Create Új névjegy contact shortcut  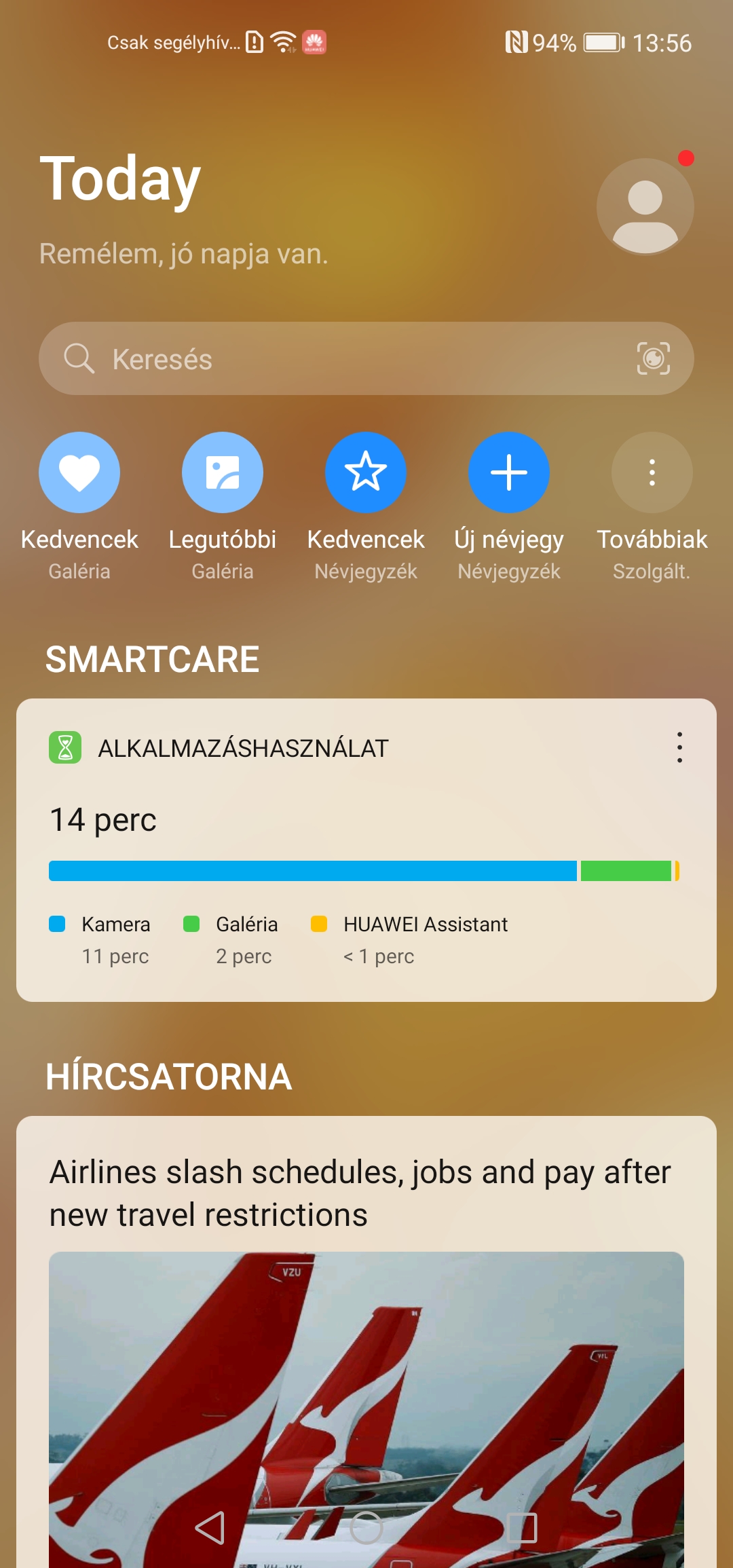(509, 473)
